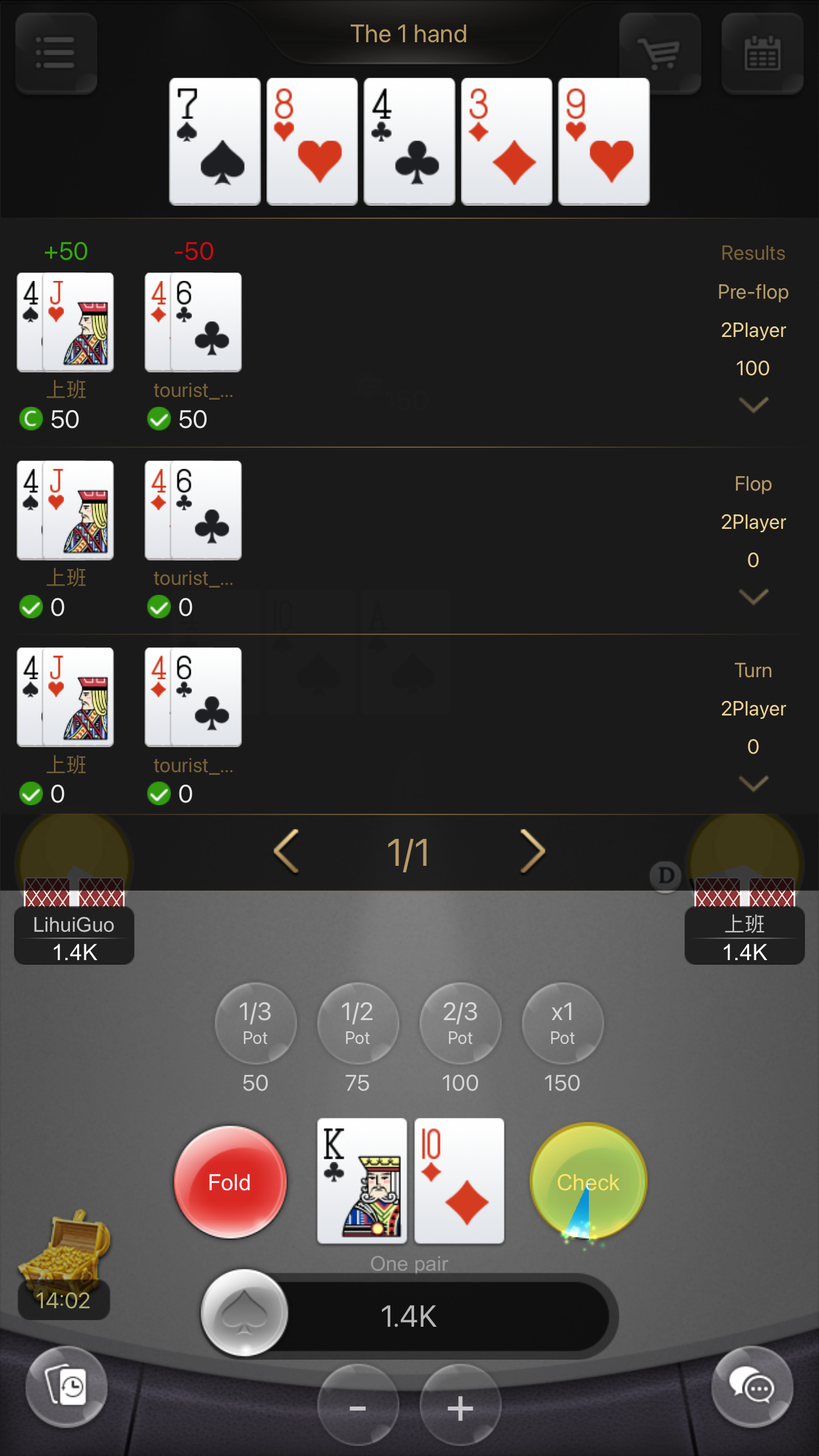This screenshot has width=819, height=1456.
Task: Select the x1 Pot bet
Action: [562, 1023]
